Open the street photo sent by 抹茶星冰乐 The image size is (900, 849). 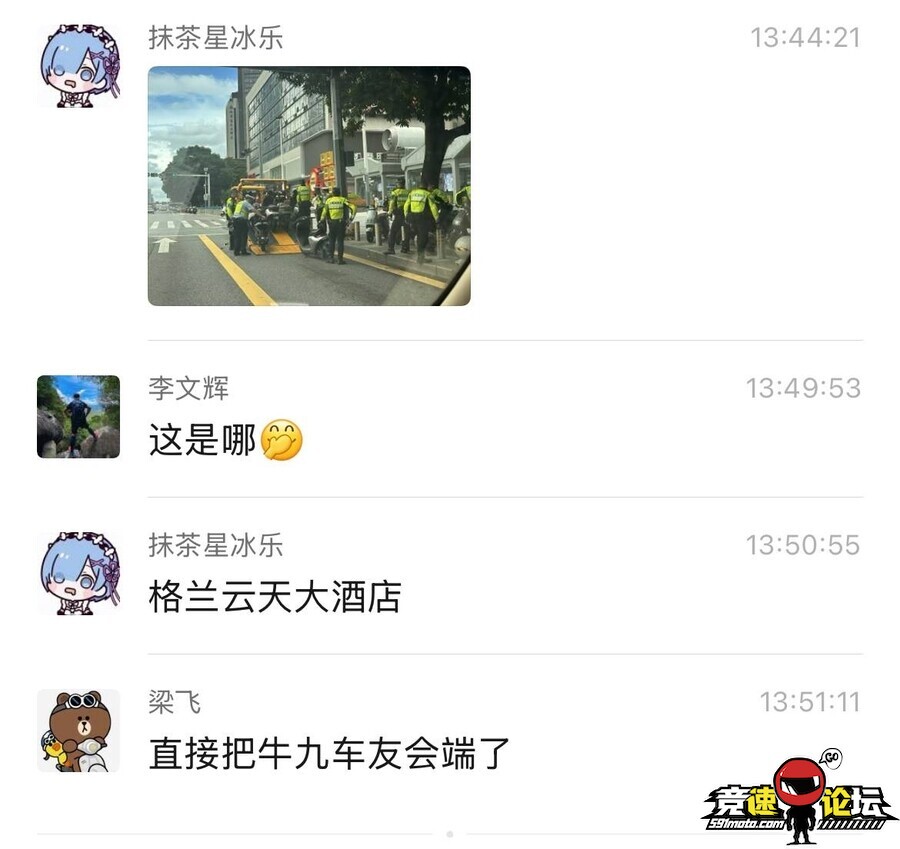[x=309, y=186]
